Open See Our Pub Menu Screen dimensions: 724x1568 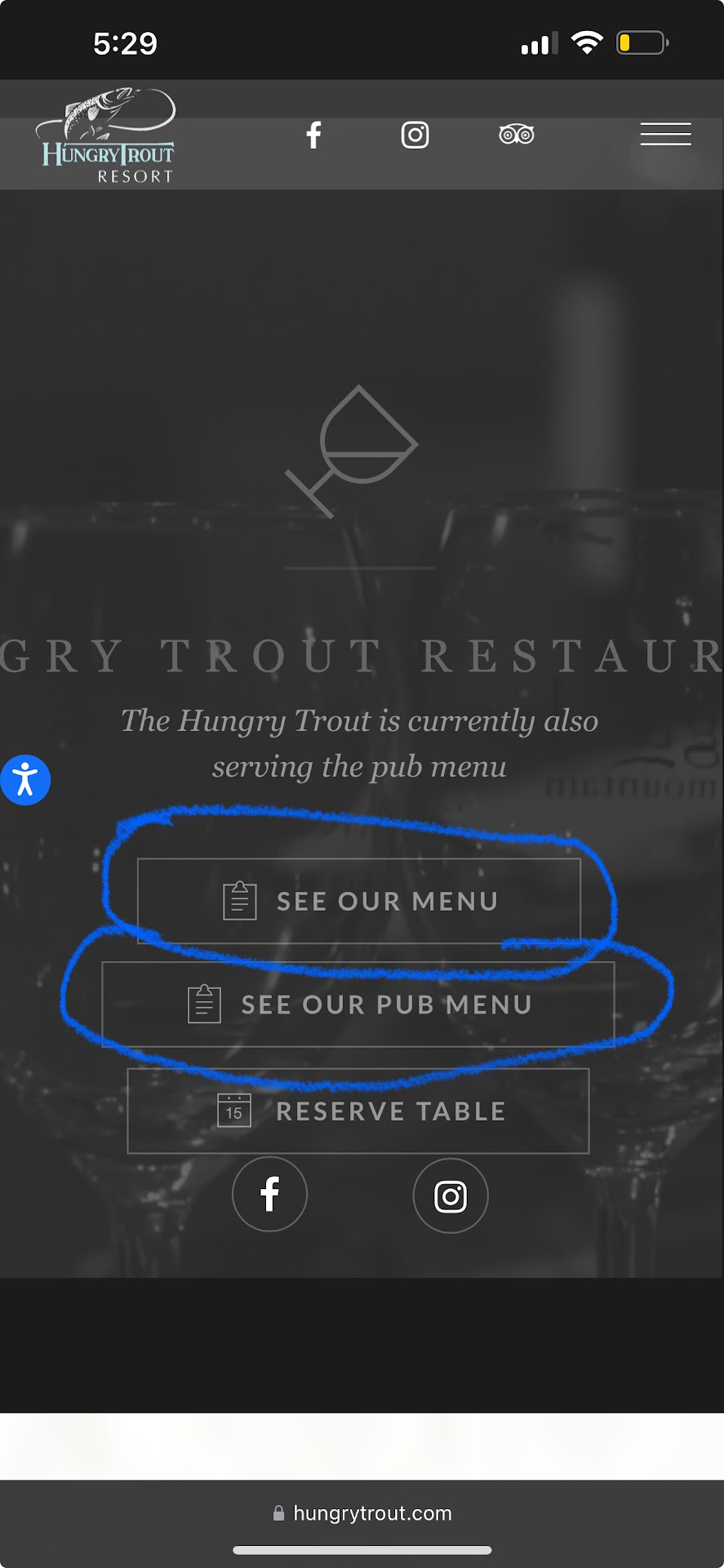tap(359, 1004)
